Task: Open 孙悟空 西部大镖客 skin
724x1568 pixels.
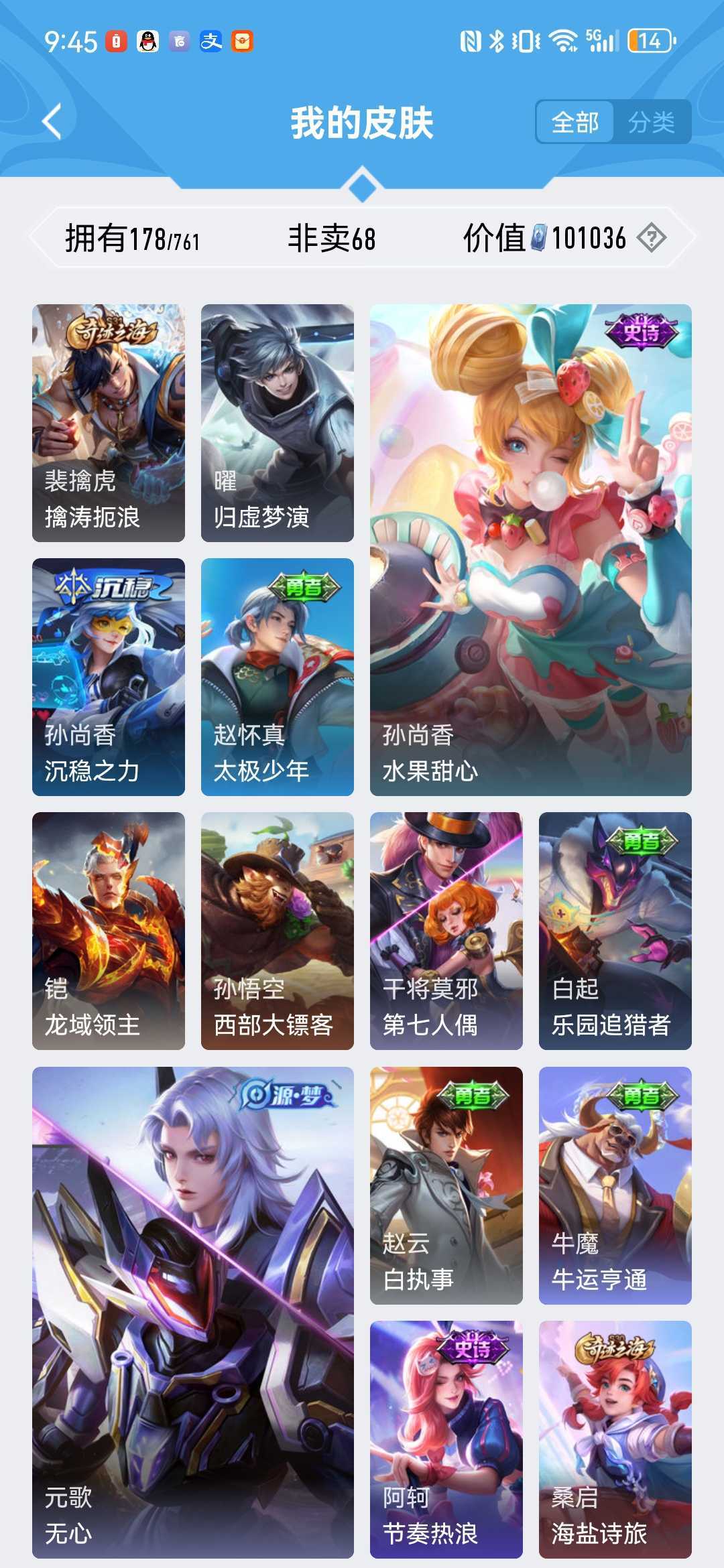Action: (x=278, y=931)
